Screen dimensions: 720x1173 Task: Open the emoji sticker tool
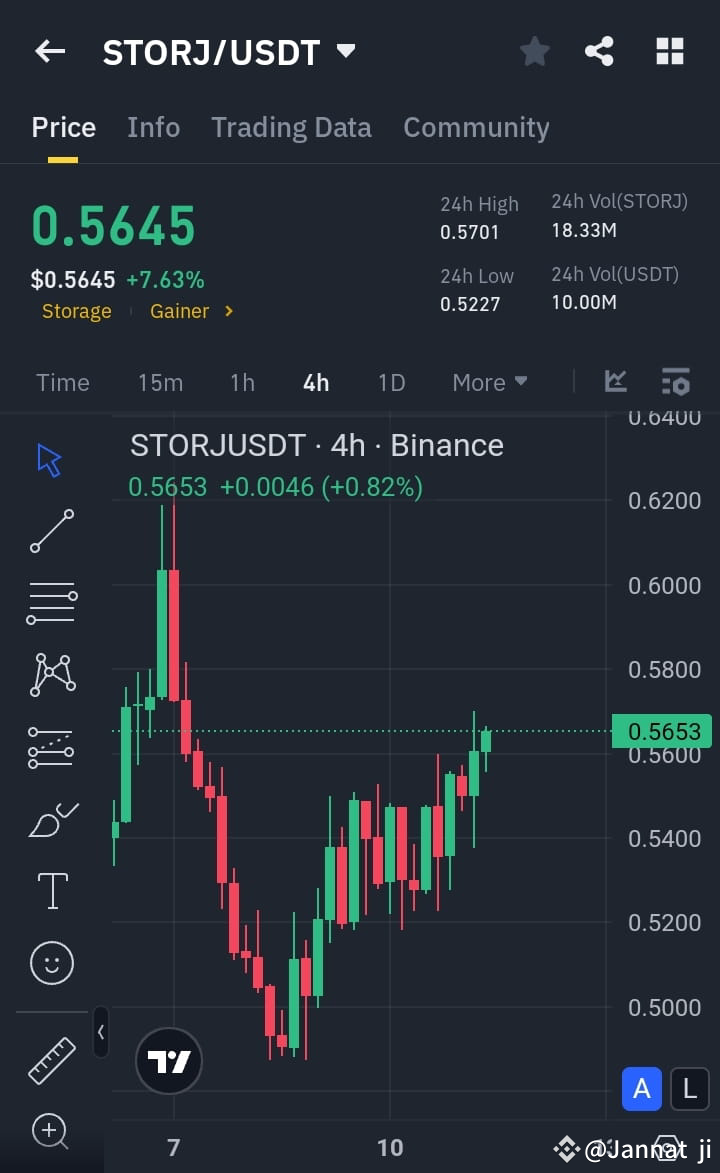[x=51, y=962]
